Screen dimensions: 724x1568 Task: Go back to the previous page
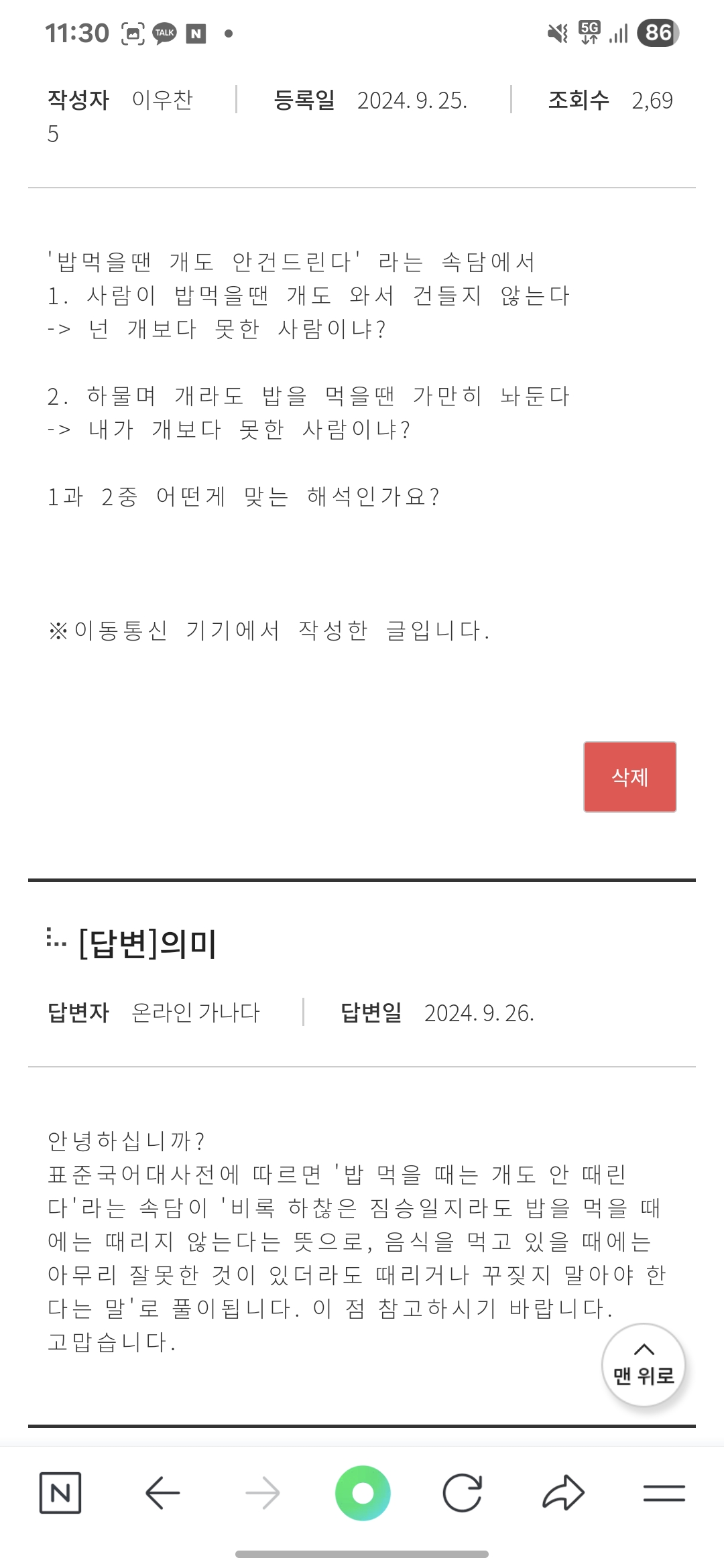162,1493
